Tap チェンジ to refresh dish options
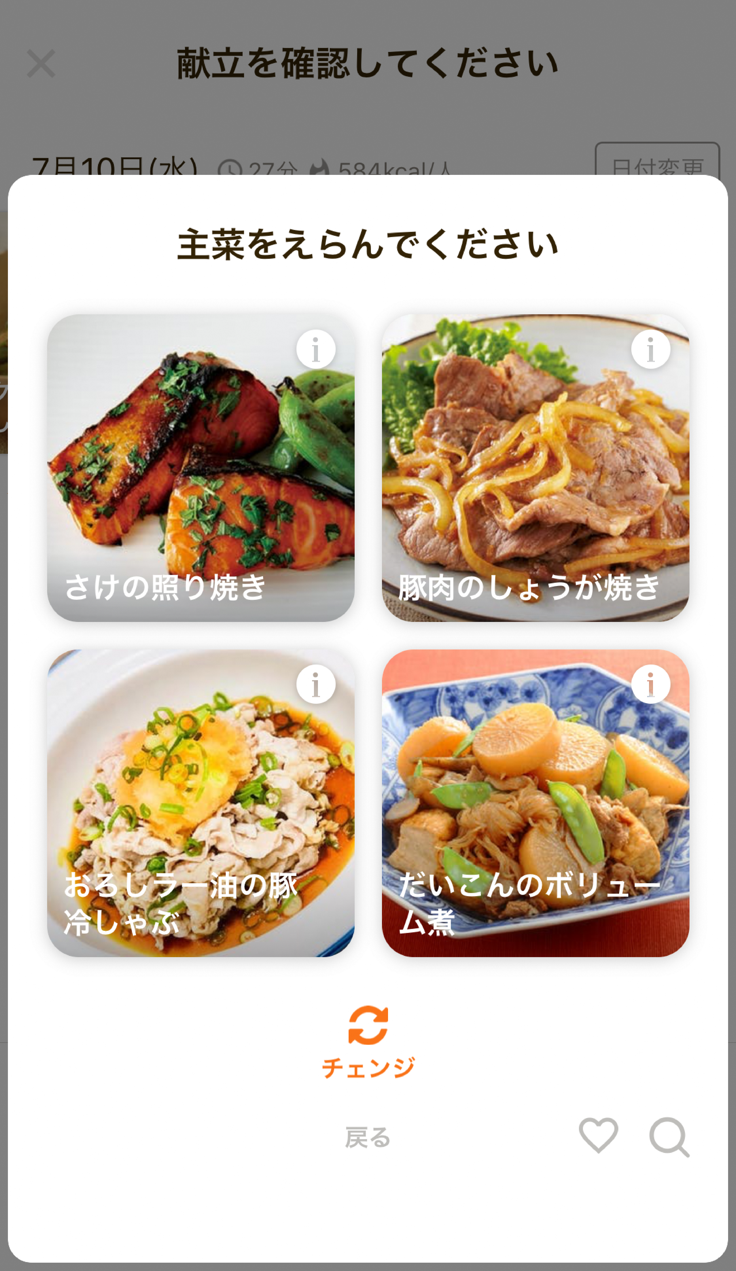 click(x=368, y=1041)
